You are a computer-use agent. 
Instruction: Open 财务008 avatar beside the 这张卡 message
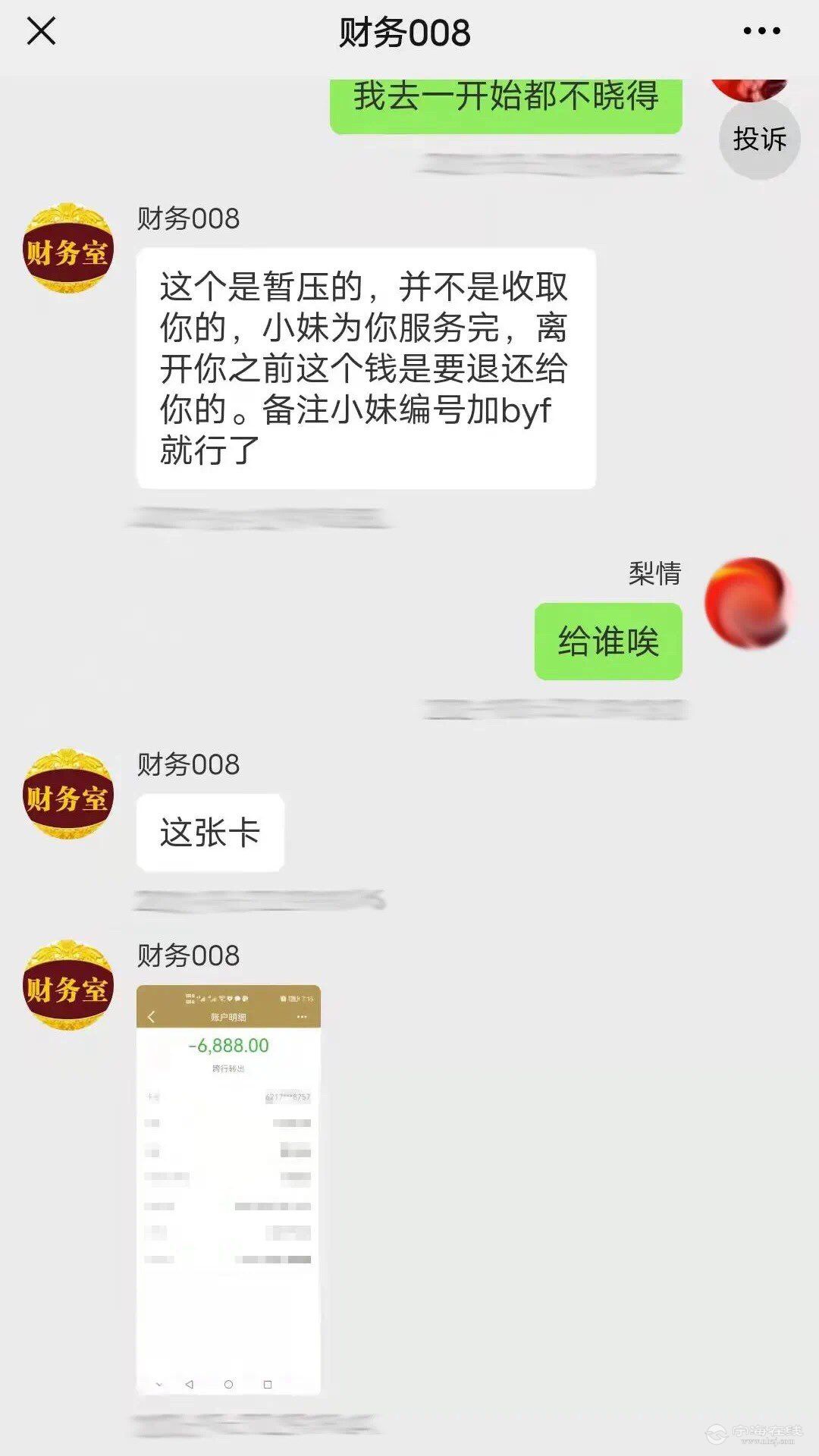pyautogui.click(x=68, y=795)
